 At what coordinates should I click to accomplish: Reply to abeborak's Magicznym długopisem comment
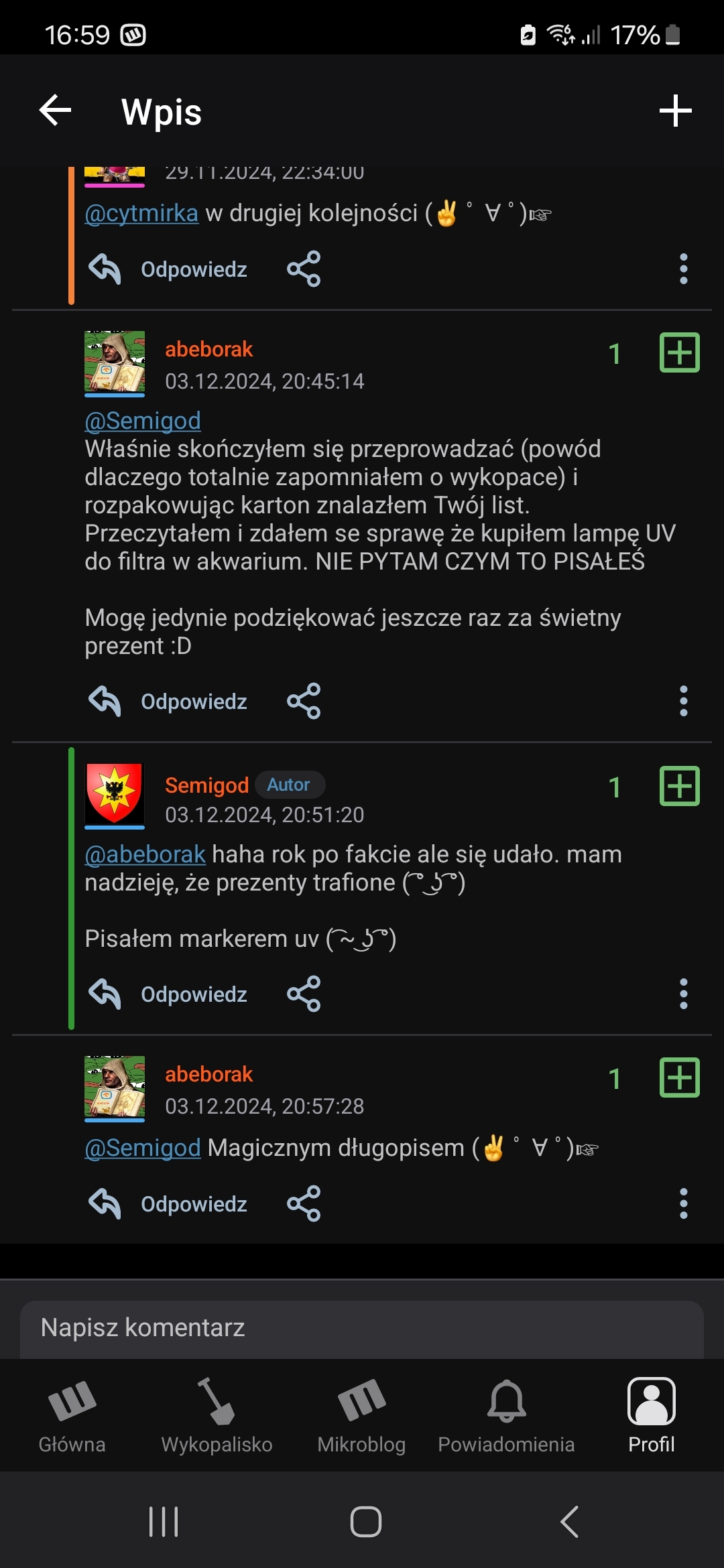tap(169, 1204)
